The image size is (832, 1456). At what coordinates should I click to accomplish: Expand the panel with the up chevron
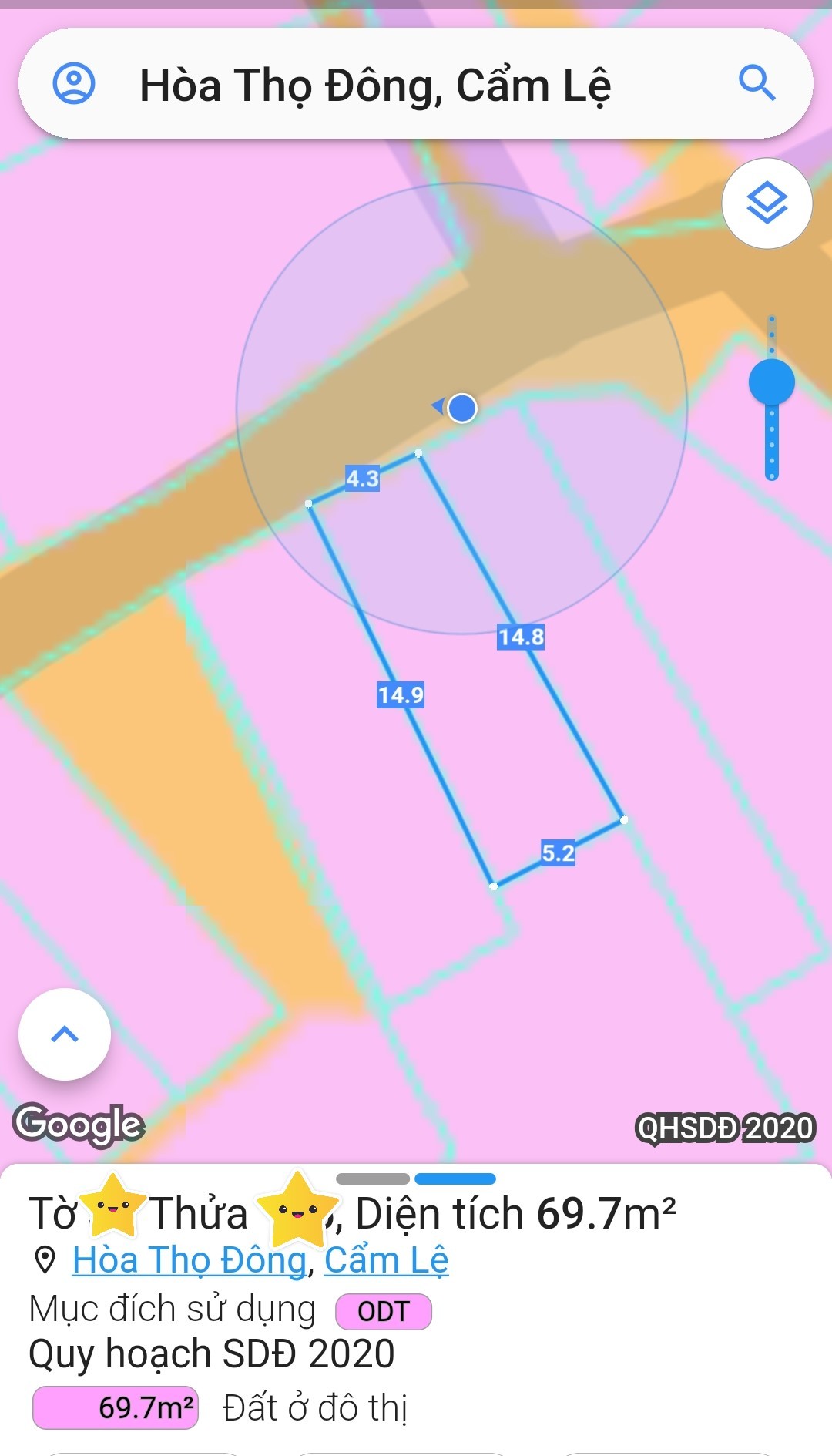point(65,1034)
